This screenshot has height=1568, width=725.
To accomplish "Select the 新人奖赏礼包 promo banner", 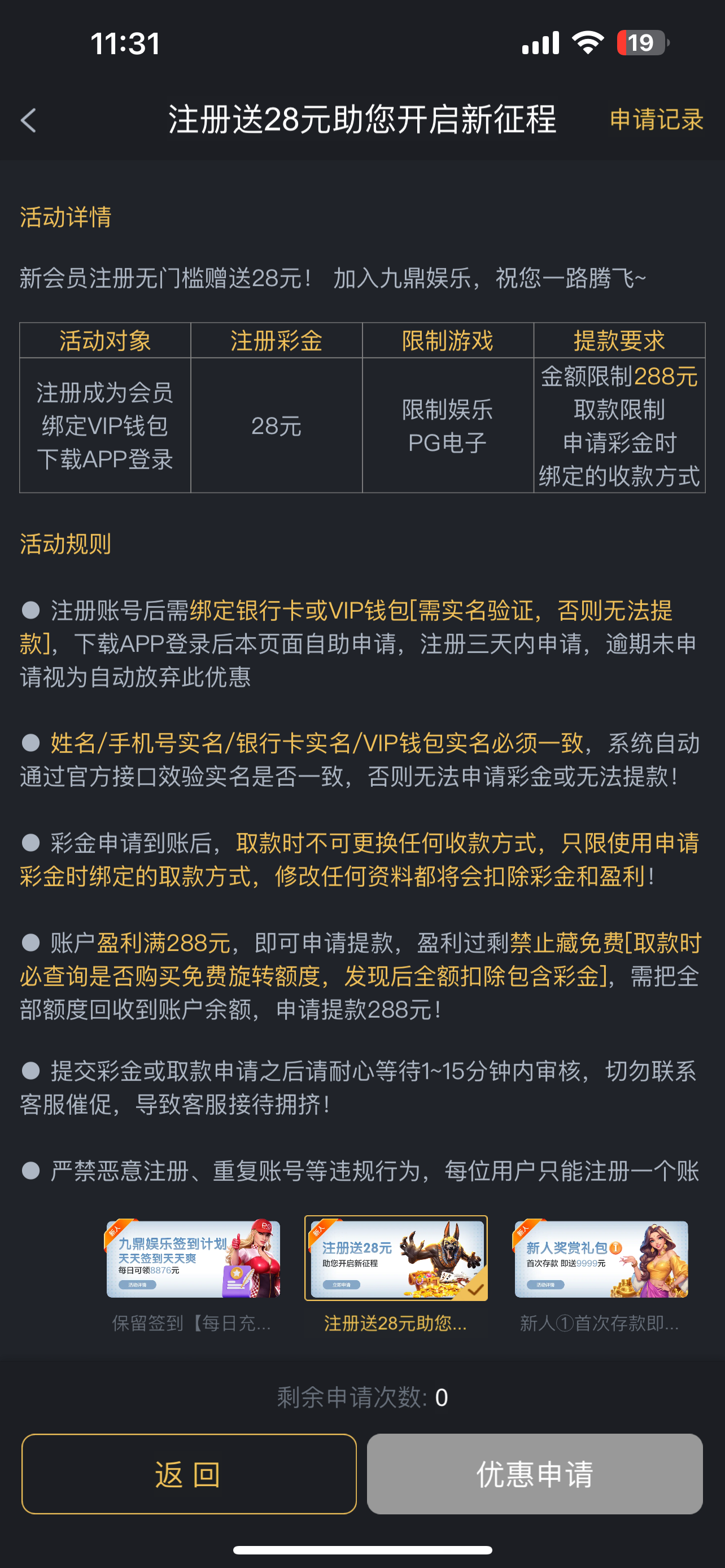I will coord(600,1257).
